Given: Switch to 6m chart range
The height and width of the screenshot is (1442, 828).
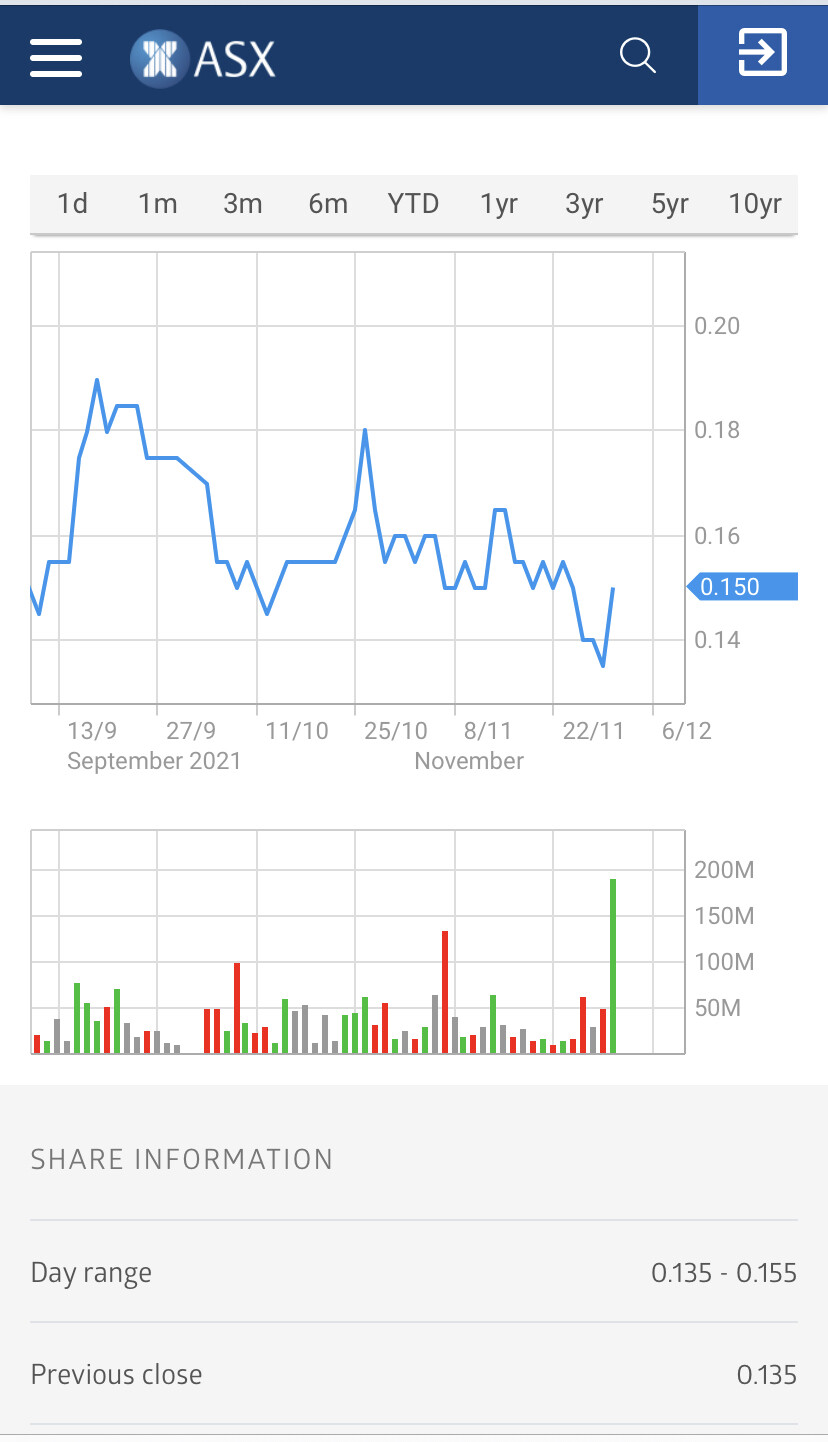Looking at the screenshot, I should [328, 204].
